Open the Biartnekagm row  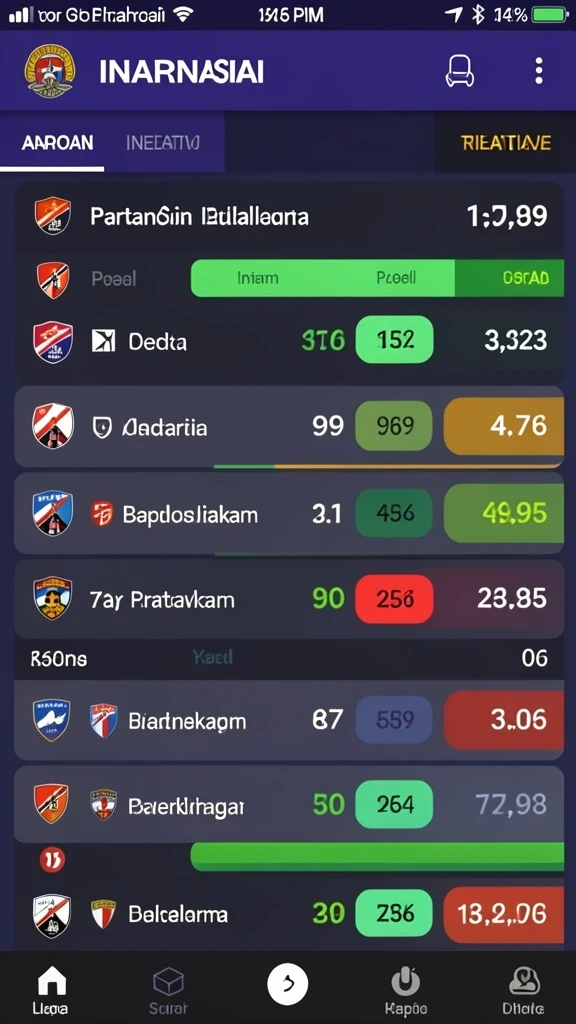(289, 720)
